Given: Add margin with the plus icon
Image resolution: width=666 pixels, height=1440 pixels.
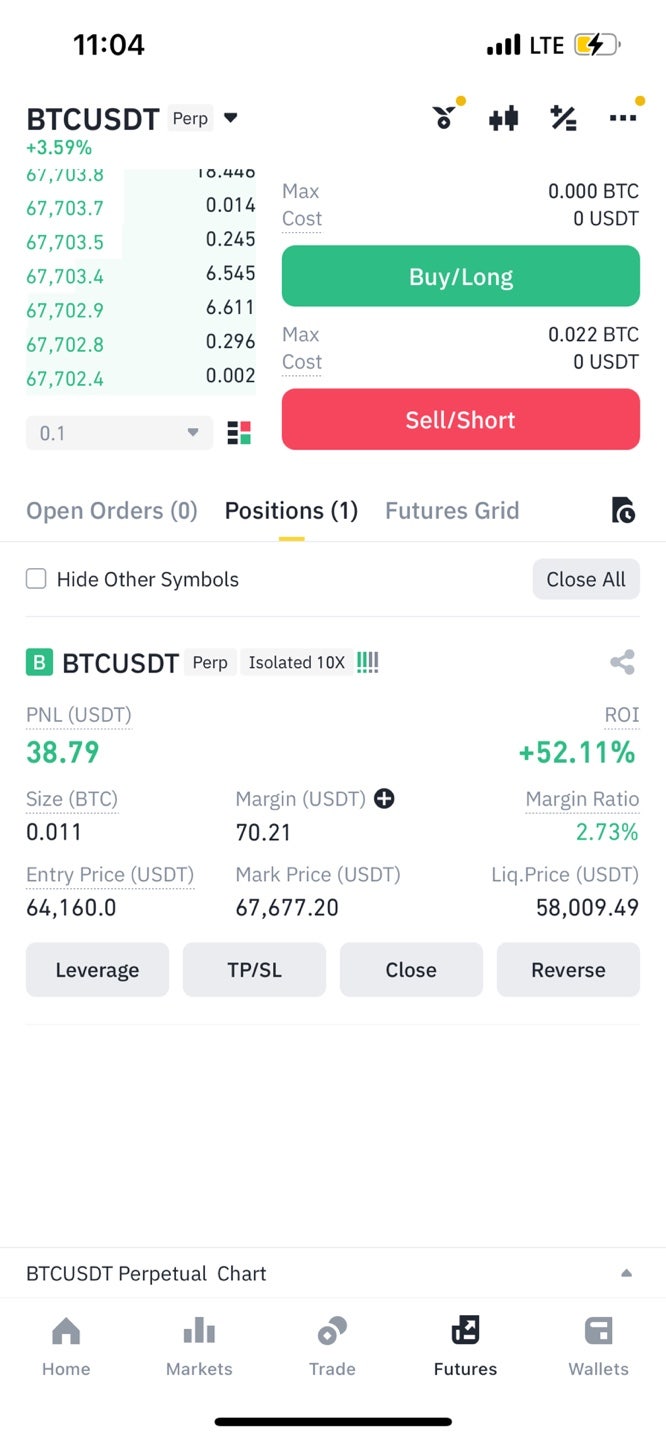Looking at the screenshot, I should point(384,798).
